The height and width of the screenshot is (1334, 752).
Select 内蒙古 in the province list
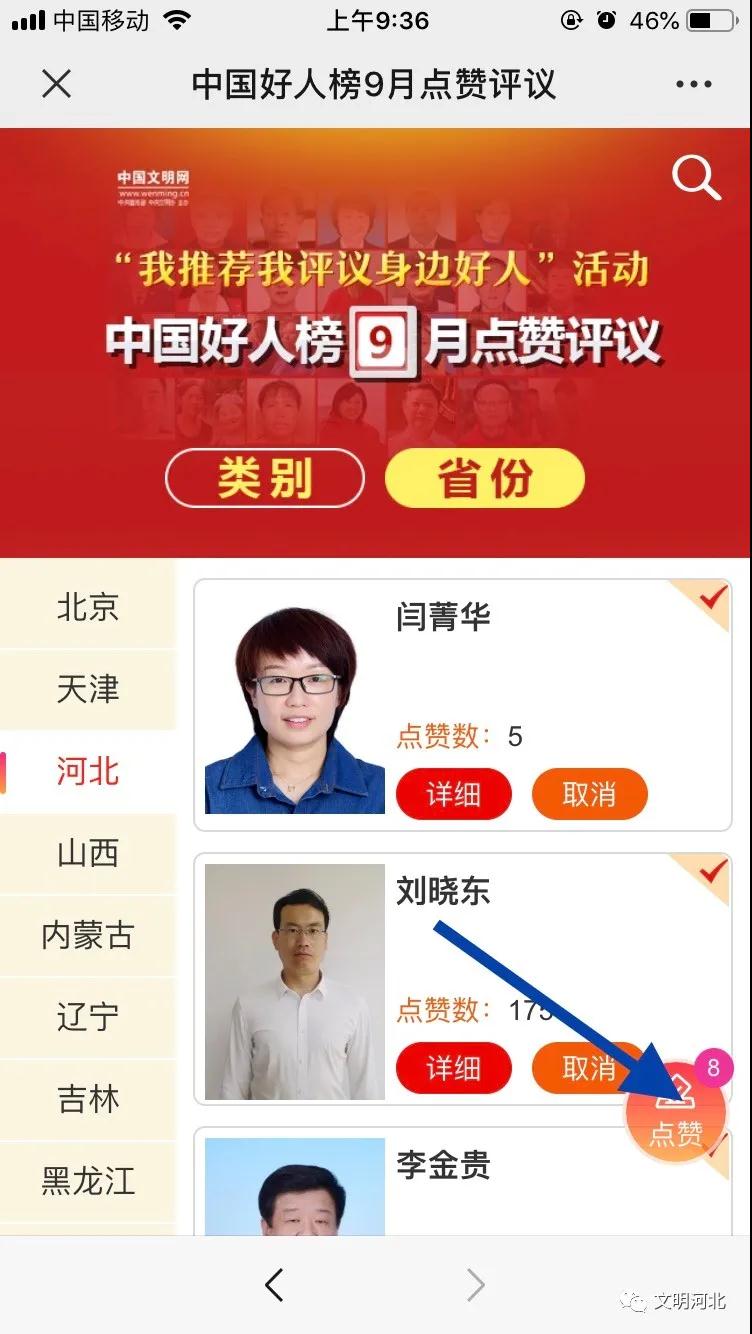tap(88, 935)
